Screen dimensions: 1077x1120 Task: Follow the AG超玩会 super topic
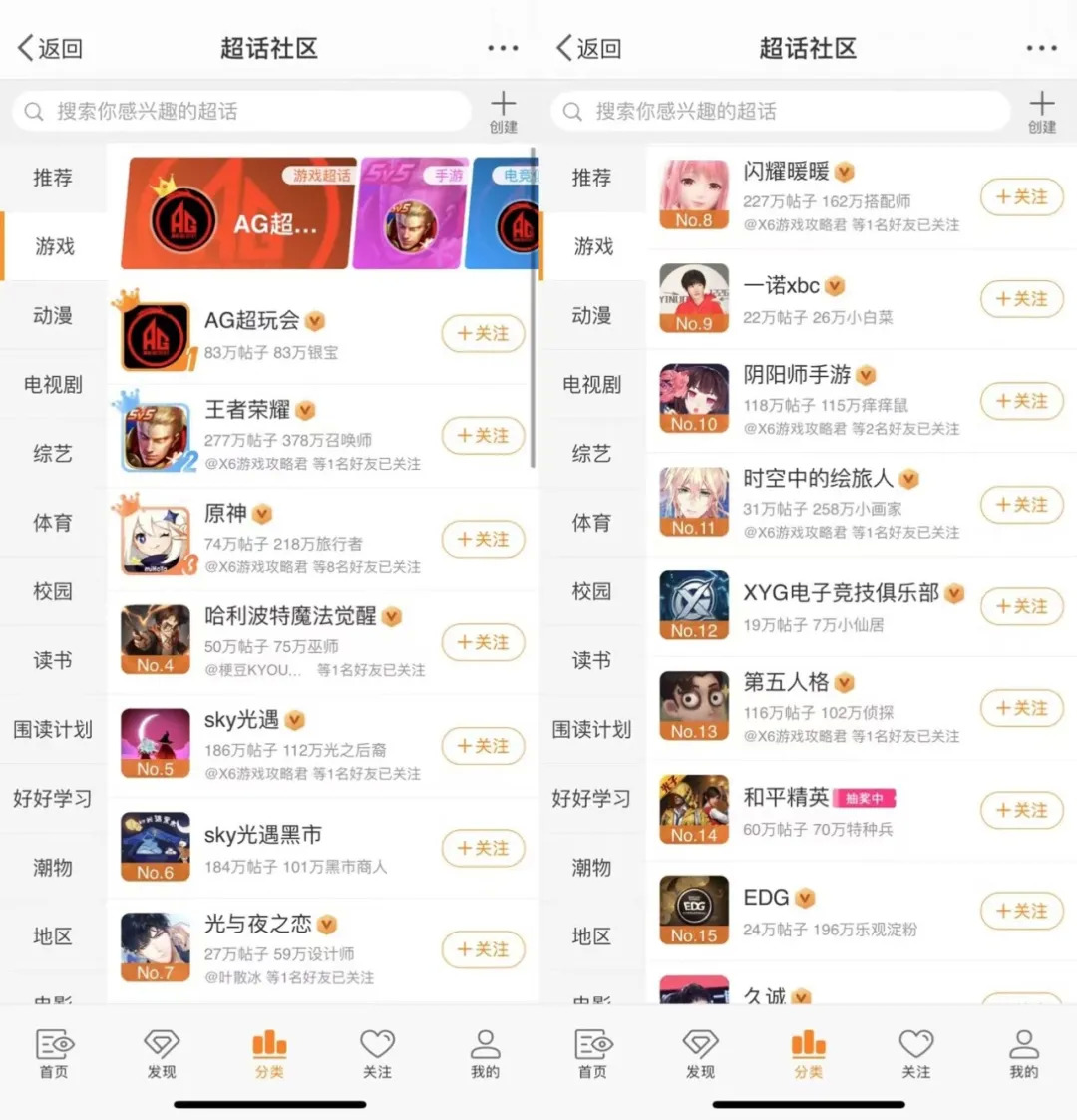tap(483, 334)
